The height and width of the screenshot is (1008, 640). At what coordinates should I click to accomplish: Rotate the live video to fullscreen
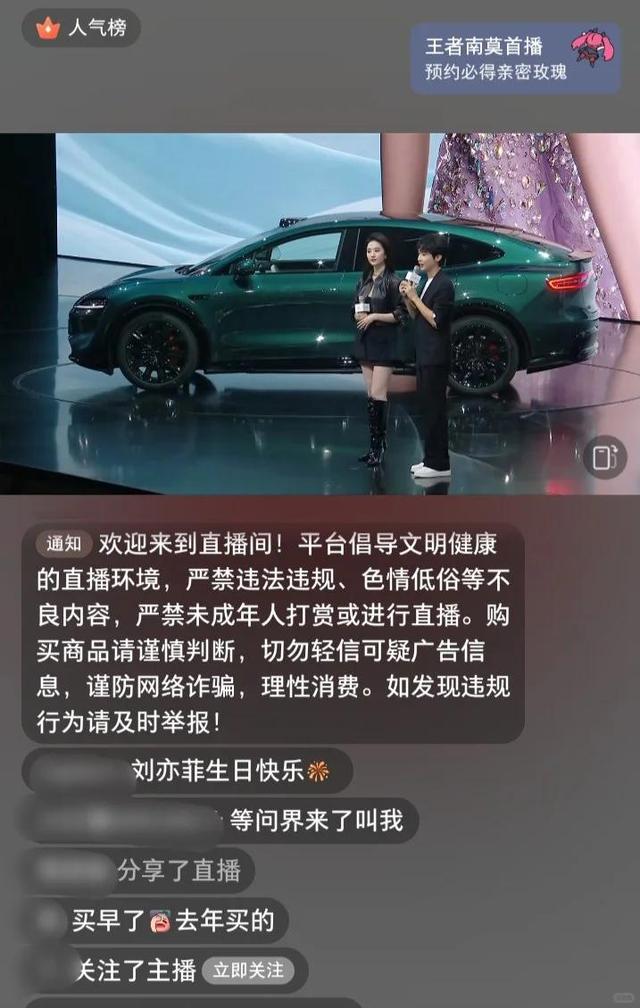(604, 457)
